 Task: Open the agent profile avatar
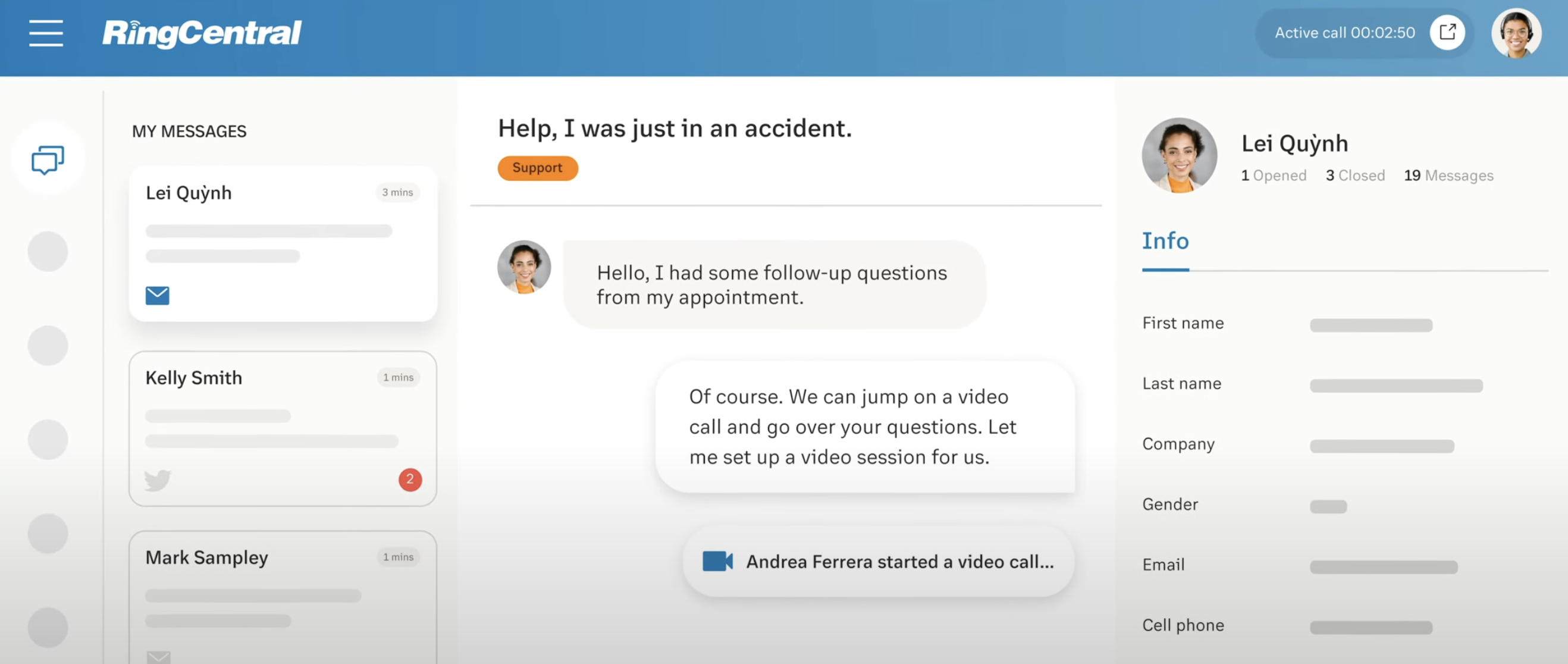1515,33
